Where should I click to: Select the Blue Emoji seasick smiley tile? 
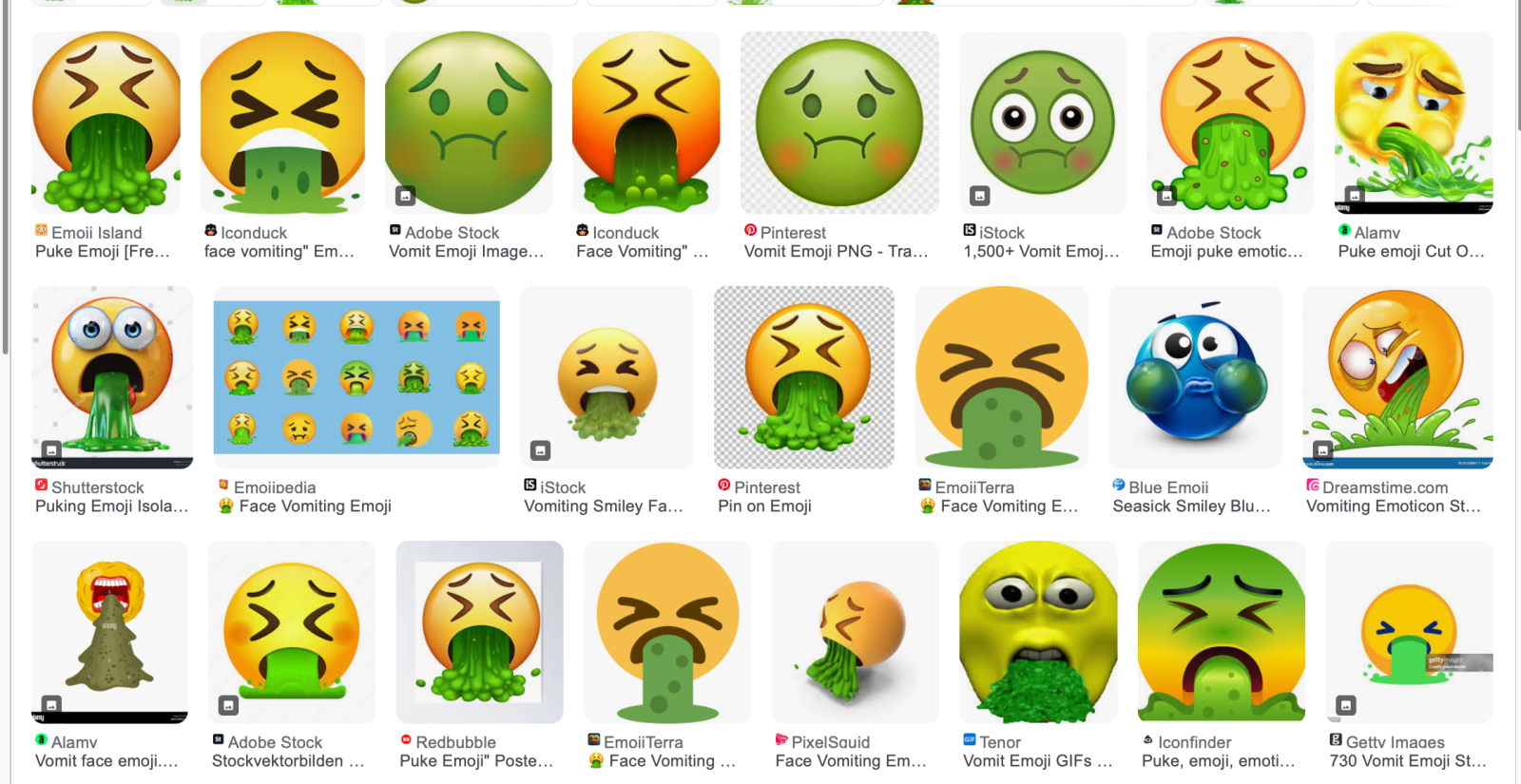[1195, 377]
